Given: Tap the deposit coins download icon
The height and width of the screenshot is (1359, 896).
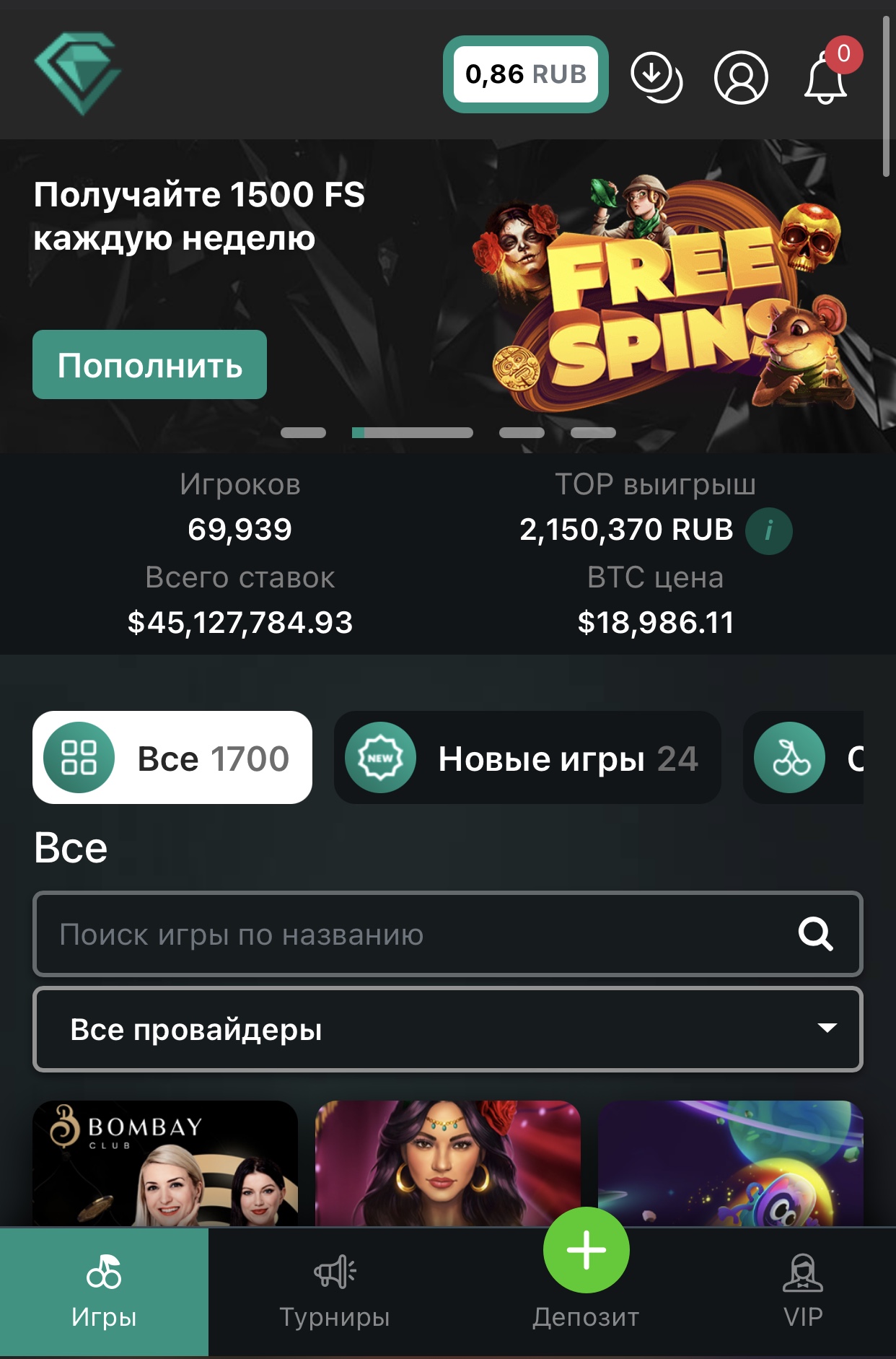Looking at the screenshot, I should [x=656, y=76].
